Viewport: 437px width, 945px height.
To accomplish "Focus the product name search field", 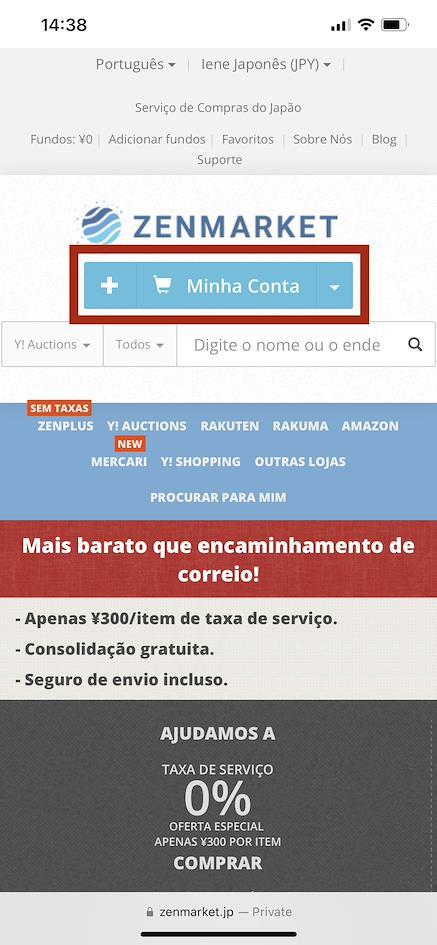I will 286,345.
